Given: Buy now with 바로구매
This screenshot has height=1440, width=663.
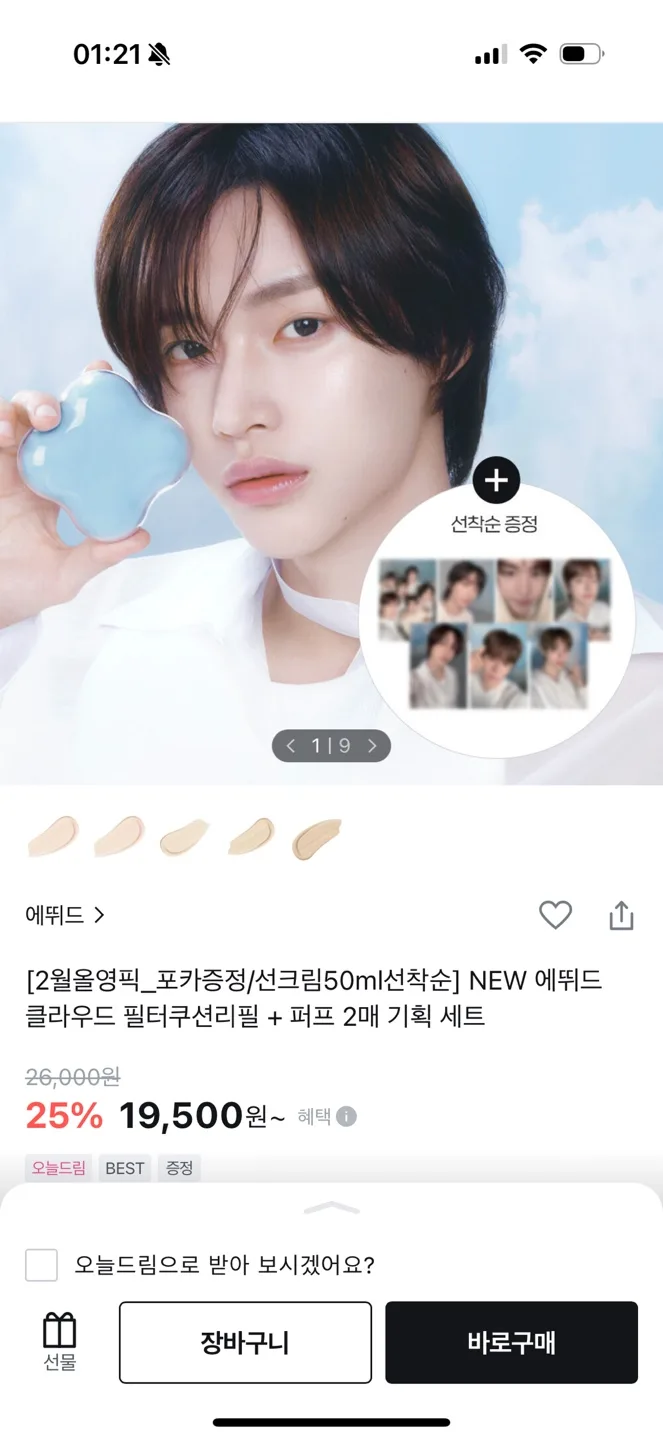Looking at the screenshot, I should pyautogui.click(x=511, y=1342).
